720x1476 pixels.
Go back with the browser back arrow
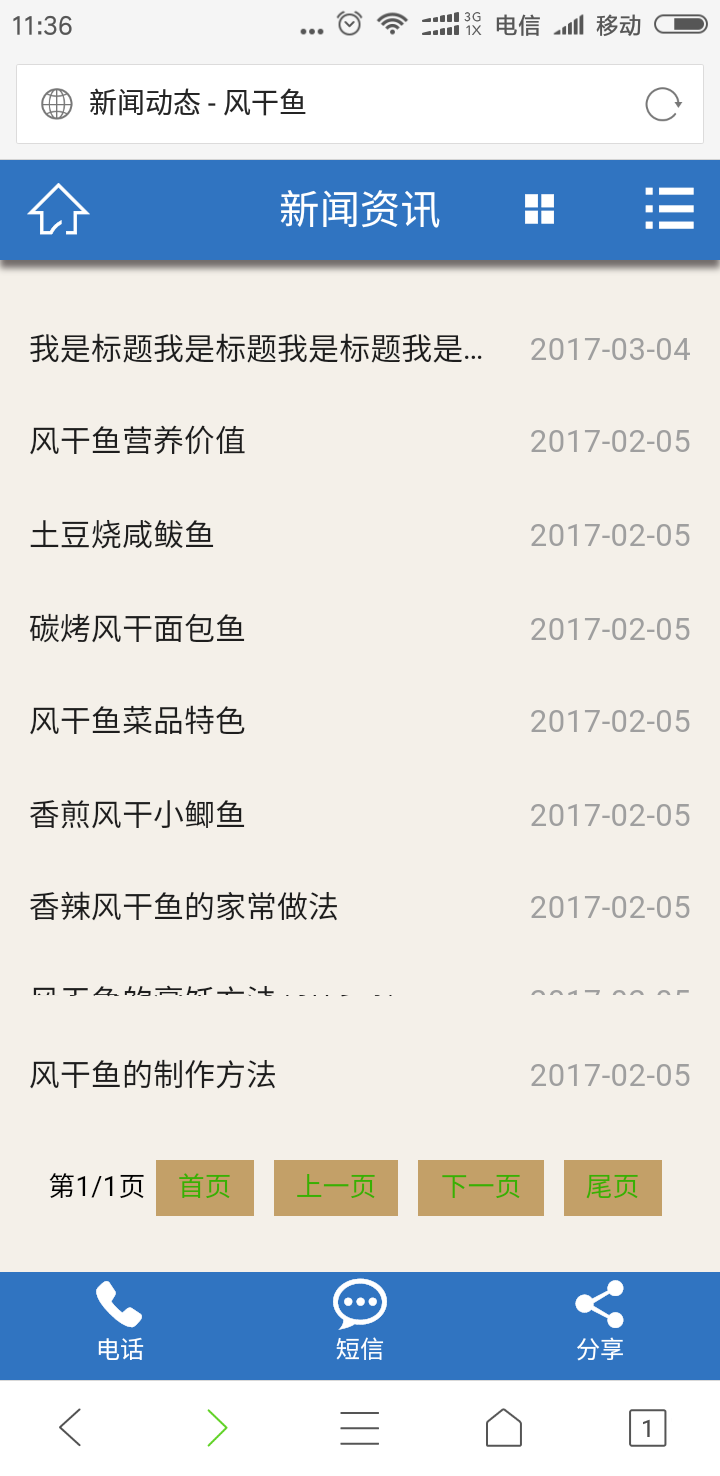[70, 1427]
